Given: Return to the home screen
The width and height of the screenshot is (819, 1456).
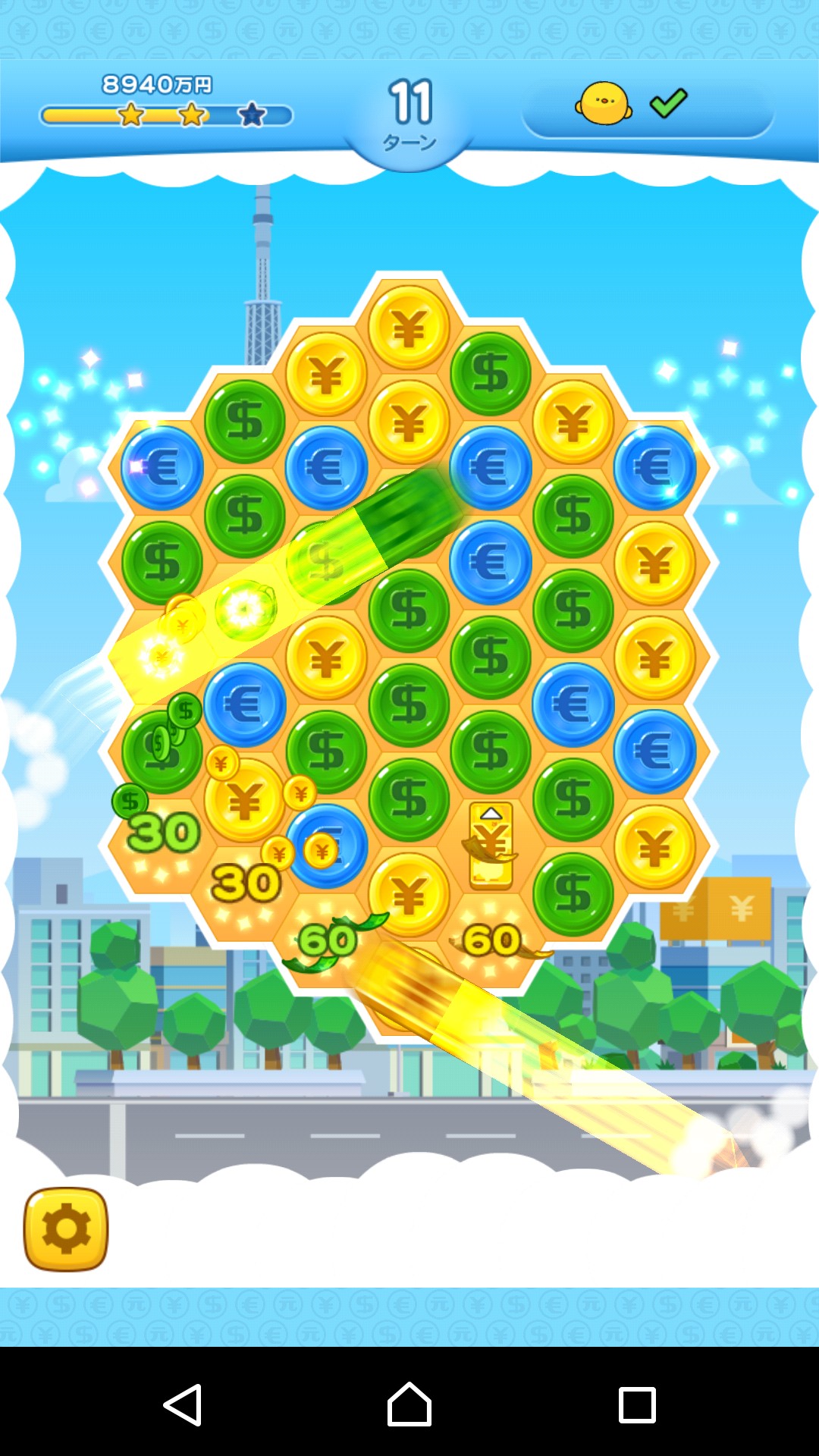Looking at the screenshot, I should coord(409,1404).
